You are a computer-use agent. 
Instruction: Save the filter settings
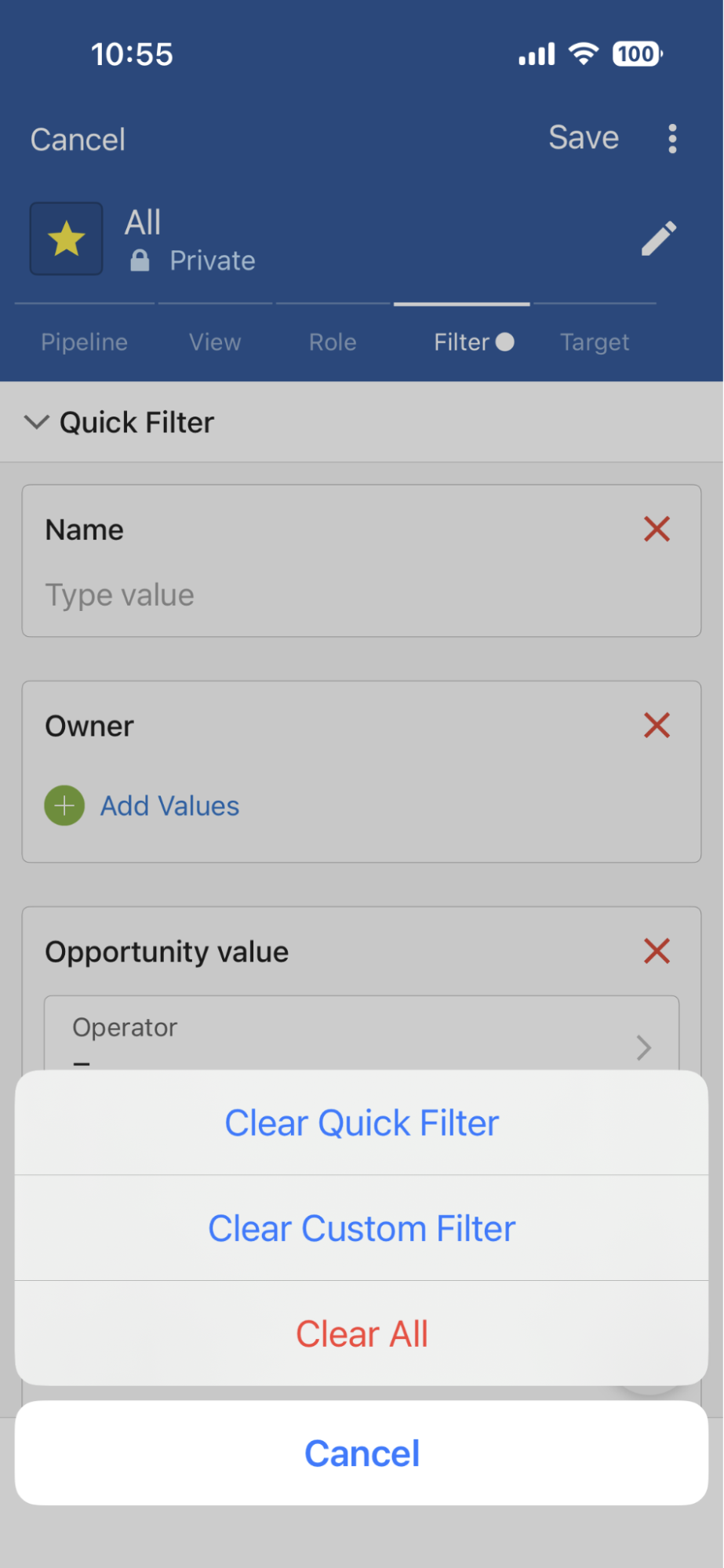[583, 138]
